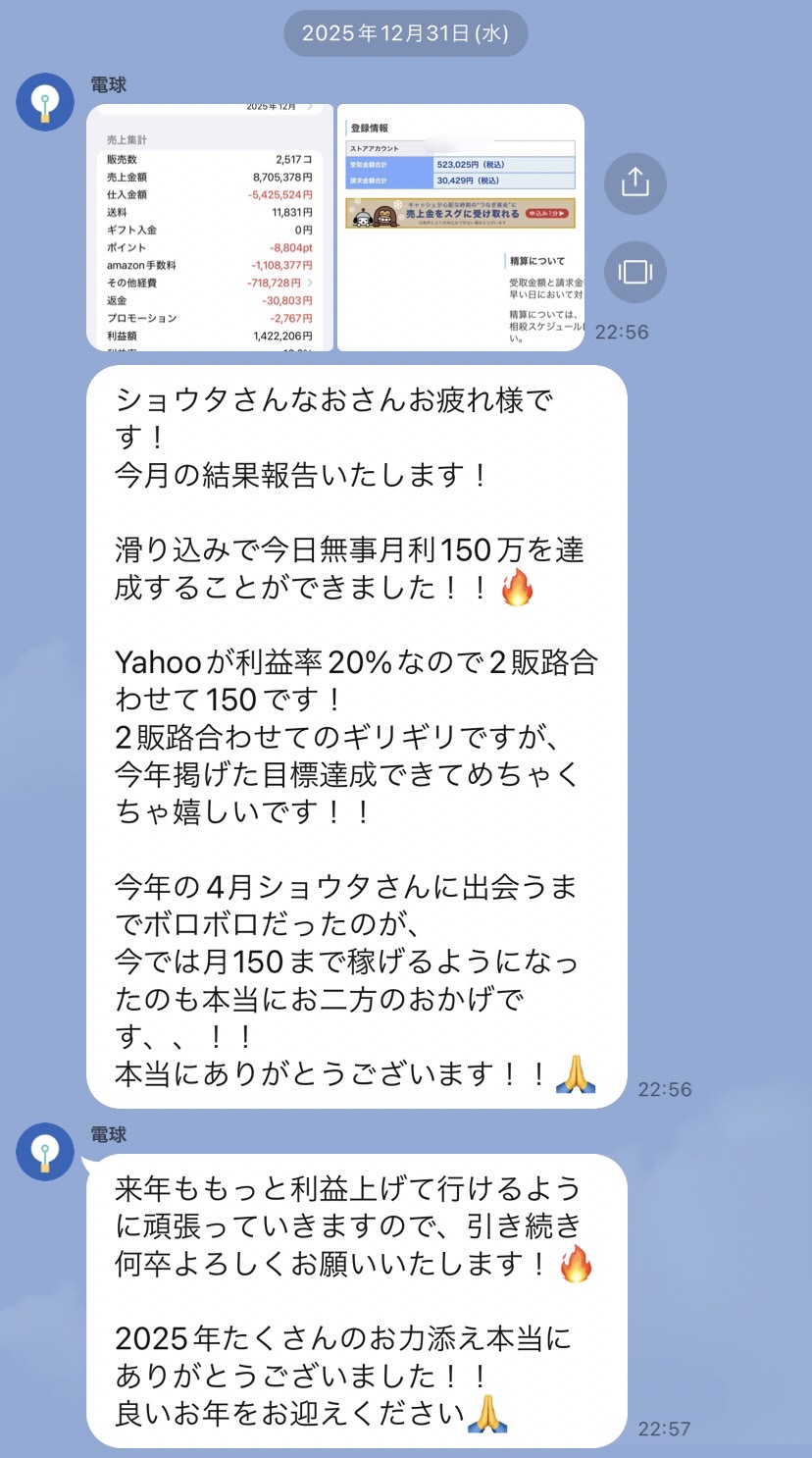View the images in album slideshow
Viewport: 812px width, 1458px height.
point(635,272)
